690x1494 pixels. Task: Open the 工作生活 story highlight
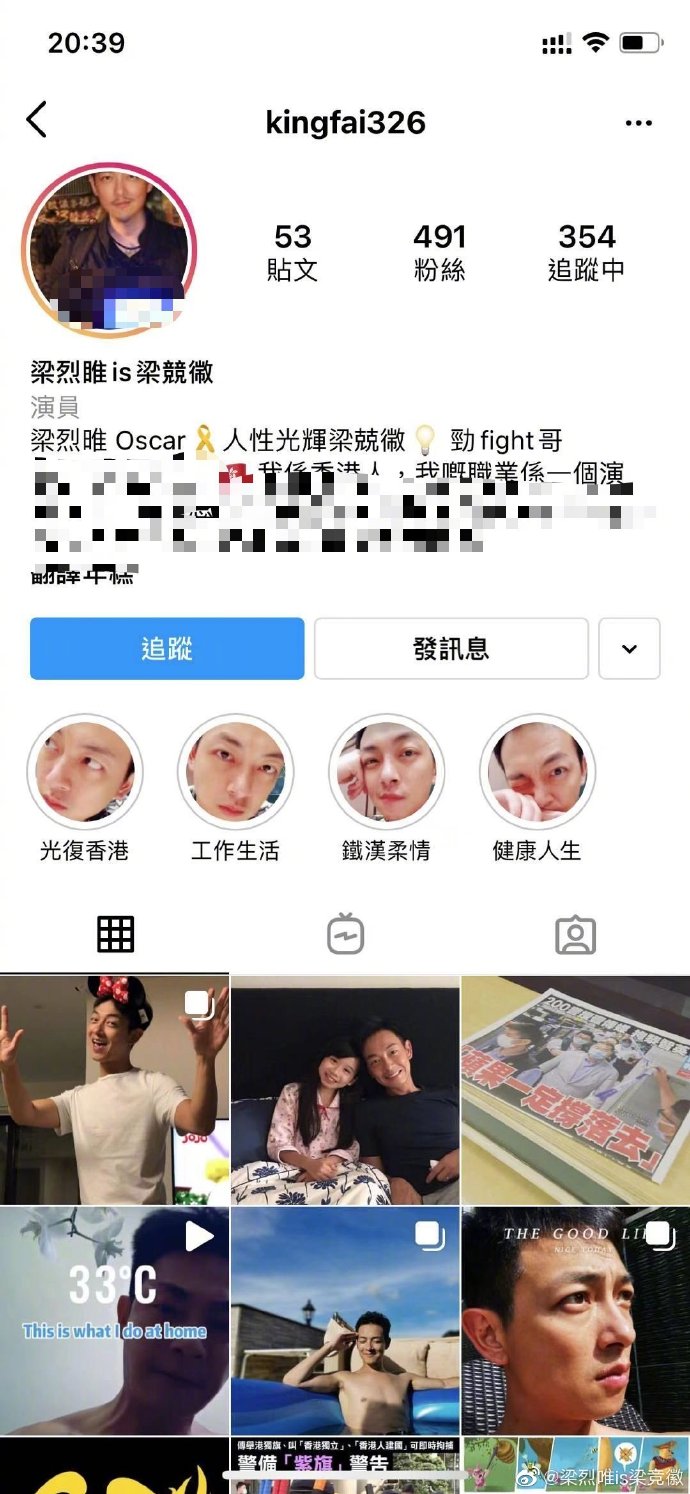point(235,772)
